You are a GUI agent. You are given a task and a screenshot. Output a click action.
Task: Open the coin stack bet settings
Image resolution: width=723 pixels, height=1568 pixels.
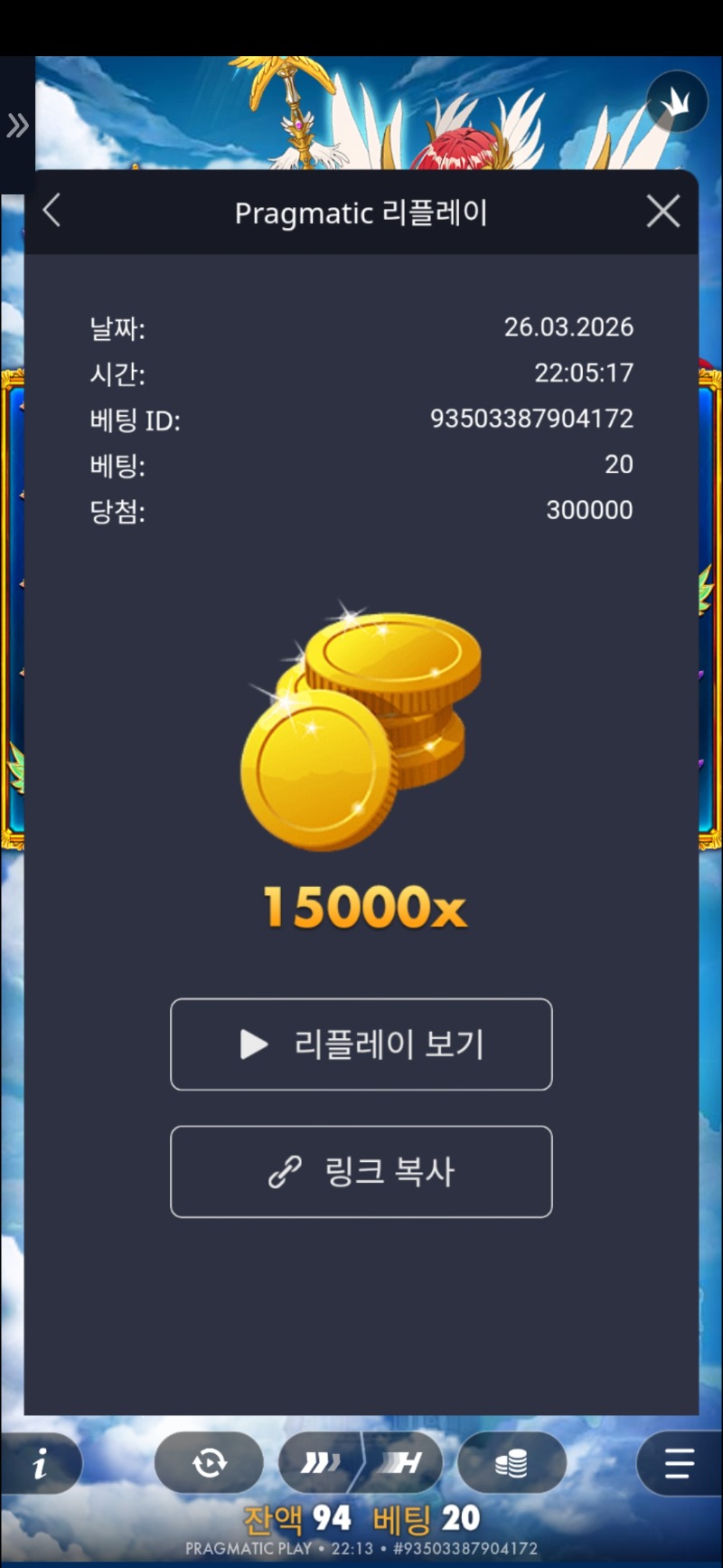512,1462
